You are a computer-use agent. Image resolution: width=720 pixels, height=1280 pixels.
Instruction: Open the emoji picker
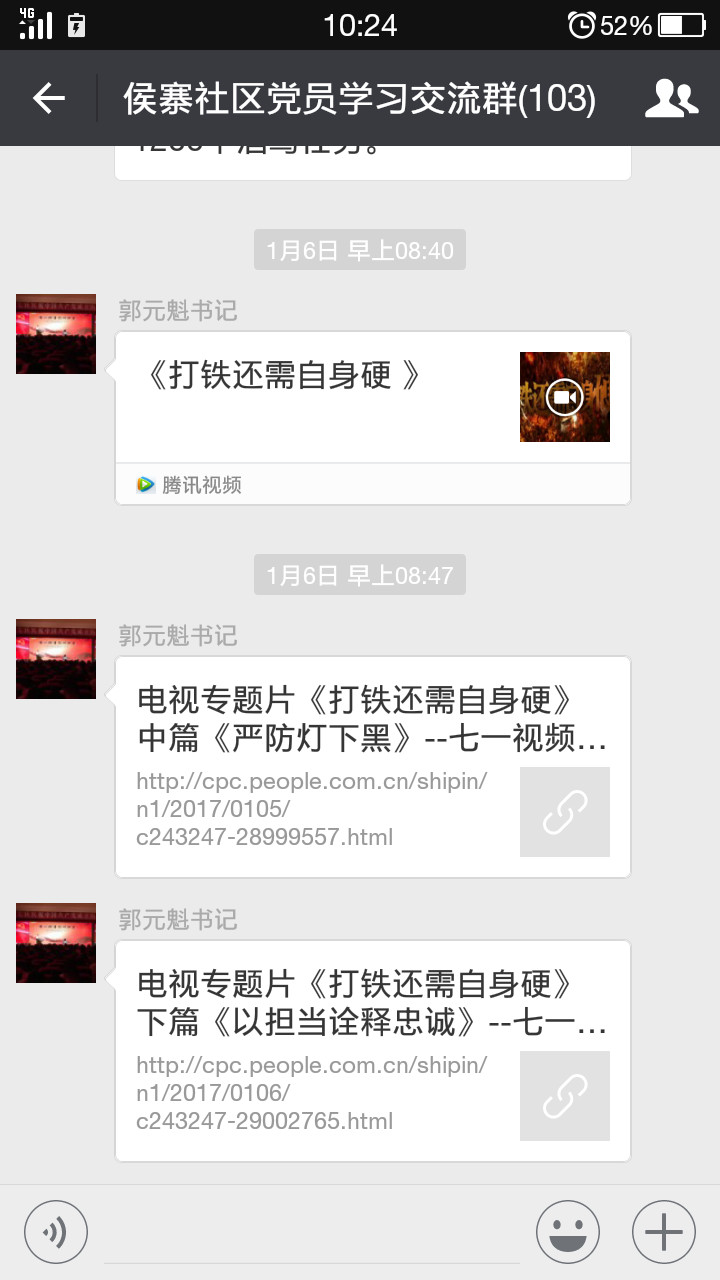point(567,1232)
